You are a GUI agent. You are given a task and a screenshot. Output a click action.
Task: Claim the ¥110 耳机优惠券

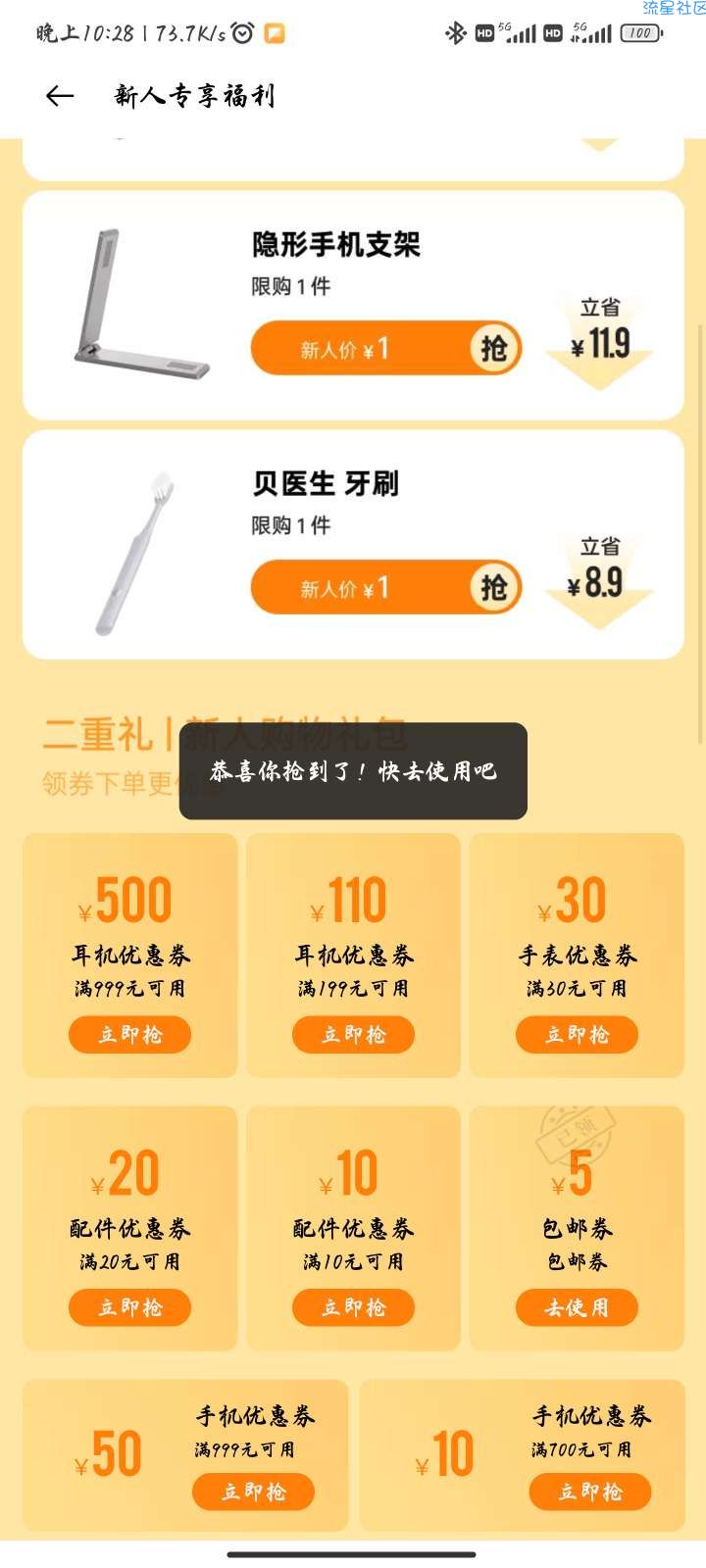pyautogui.click(x=353, y=1035)
